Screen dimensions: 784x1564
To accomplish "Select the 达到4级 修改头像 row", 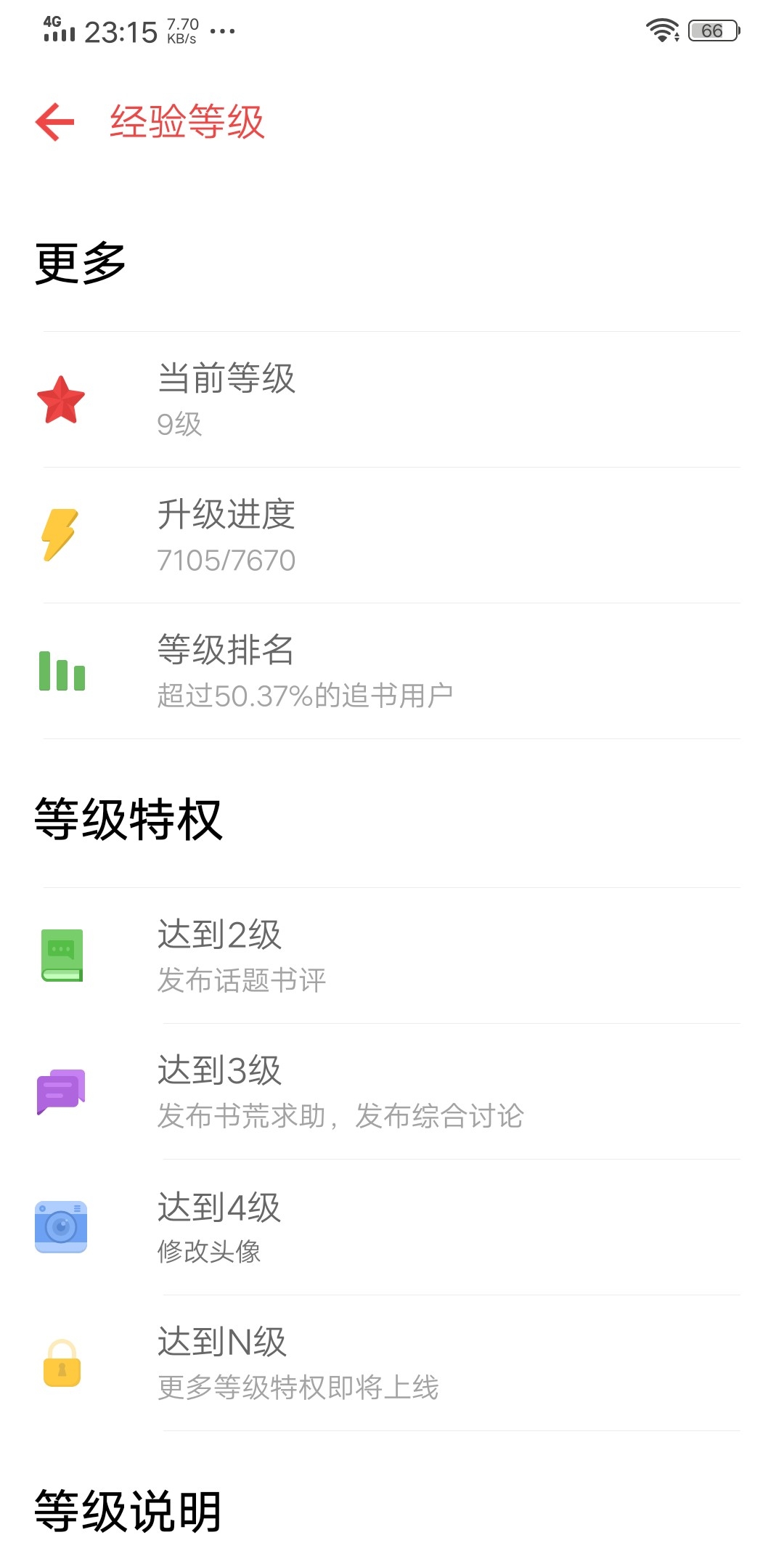I will coord(392,1227).
